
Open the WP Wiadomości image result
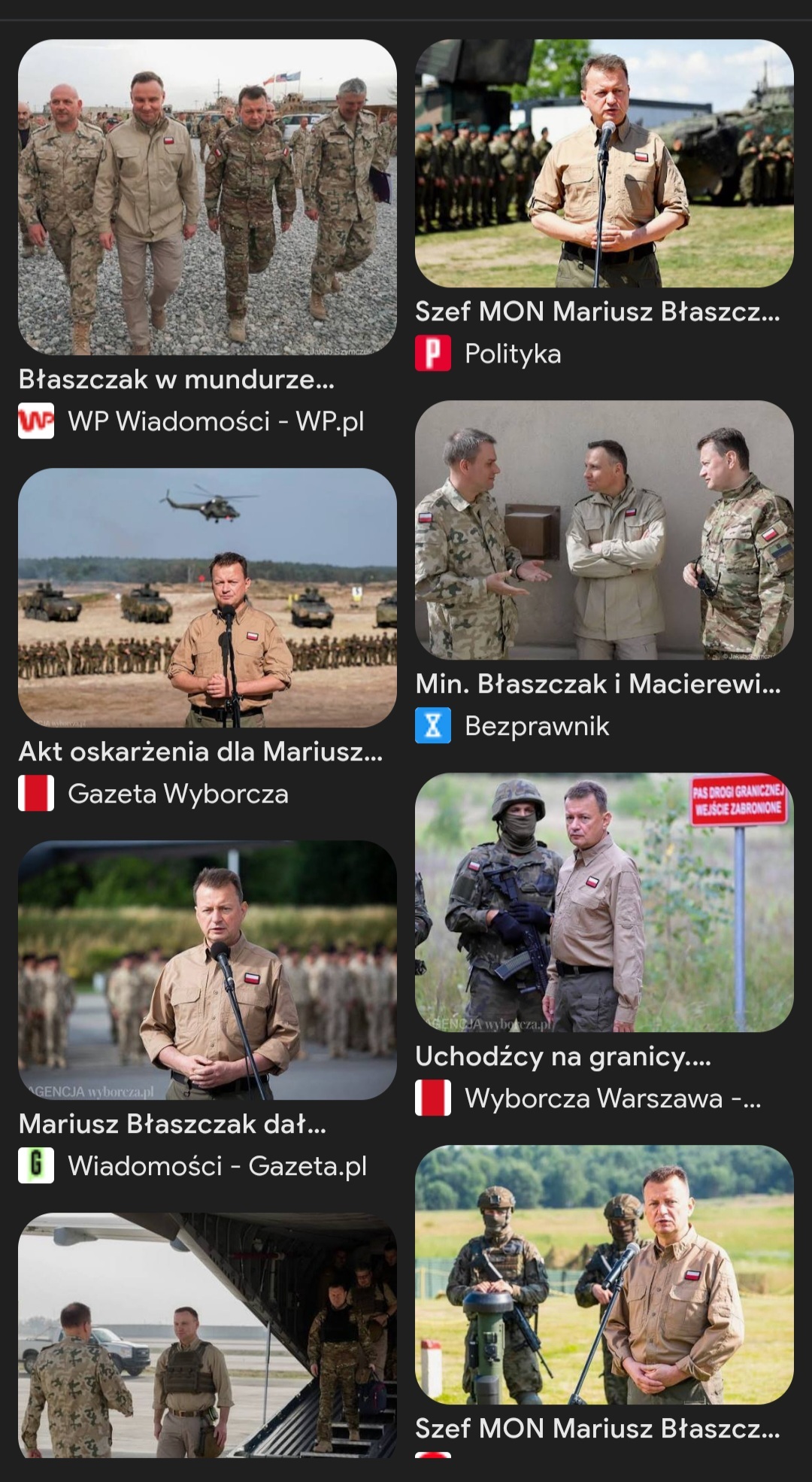click(x=207, y=197)
